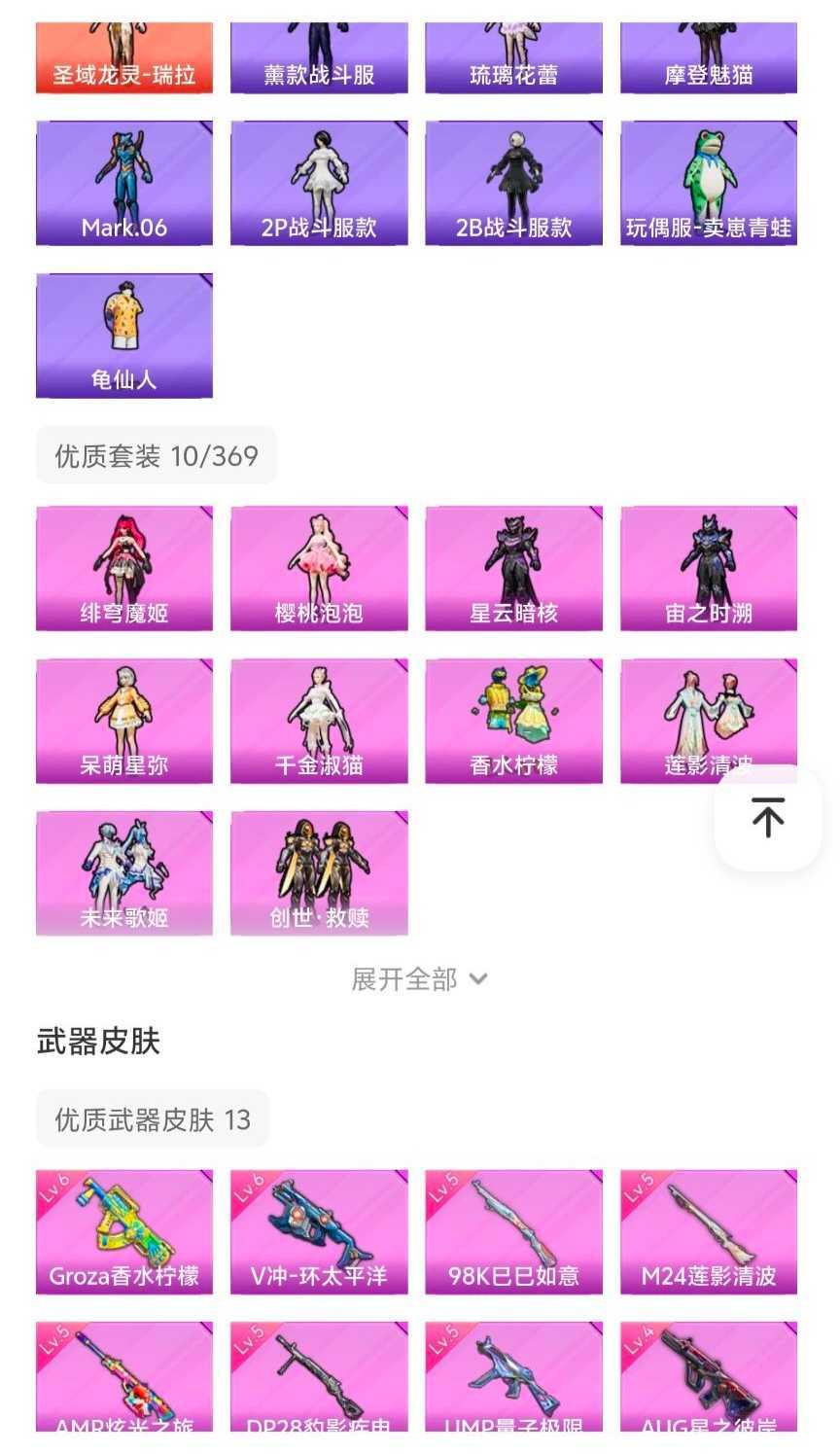Select the M24莲影清波 weapon skin

tap(709, 1232)
